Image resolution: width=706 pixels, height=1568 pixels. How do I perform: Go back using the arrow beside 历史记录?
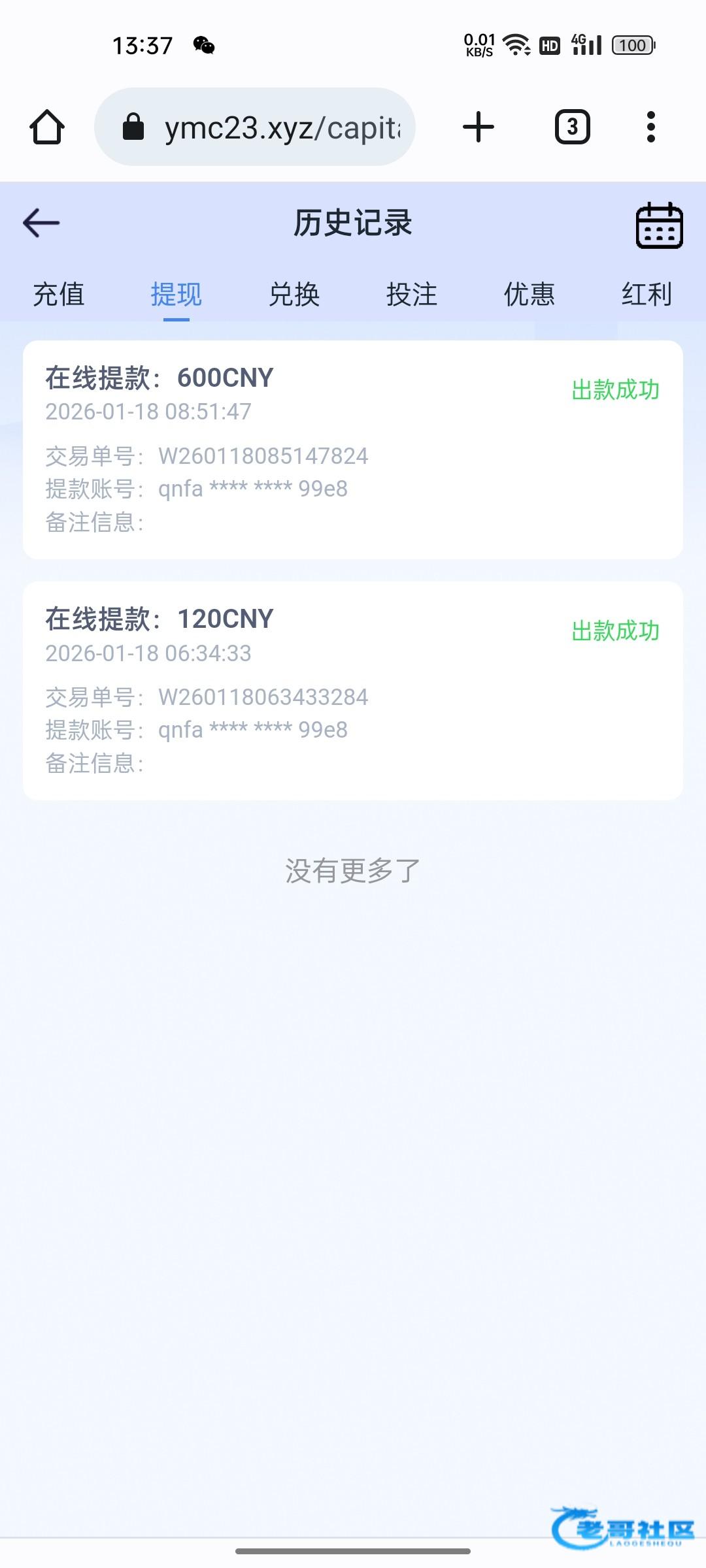(41, 223)
